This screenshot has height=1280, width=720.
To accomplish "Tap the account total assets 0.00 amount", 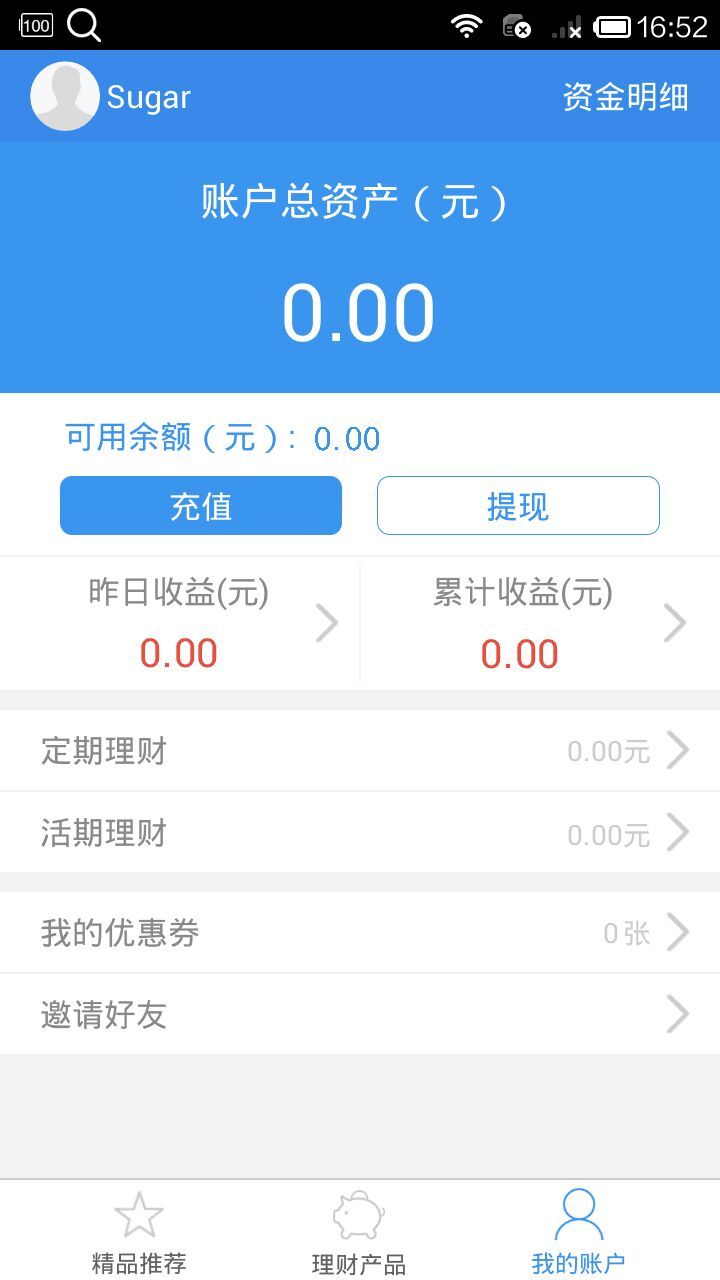I will (360, 311).
